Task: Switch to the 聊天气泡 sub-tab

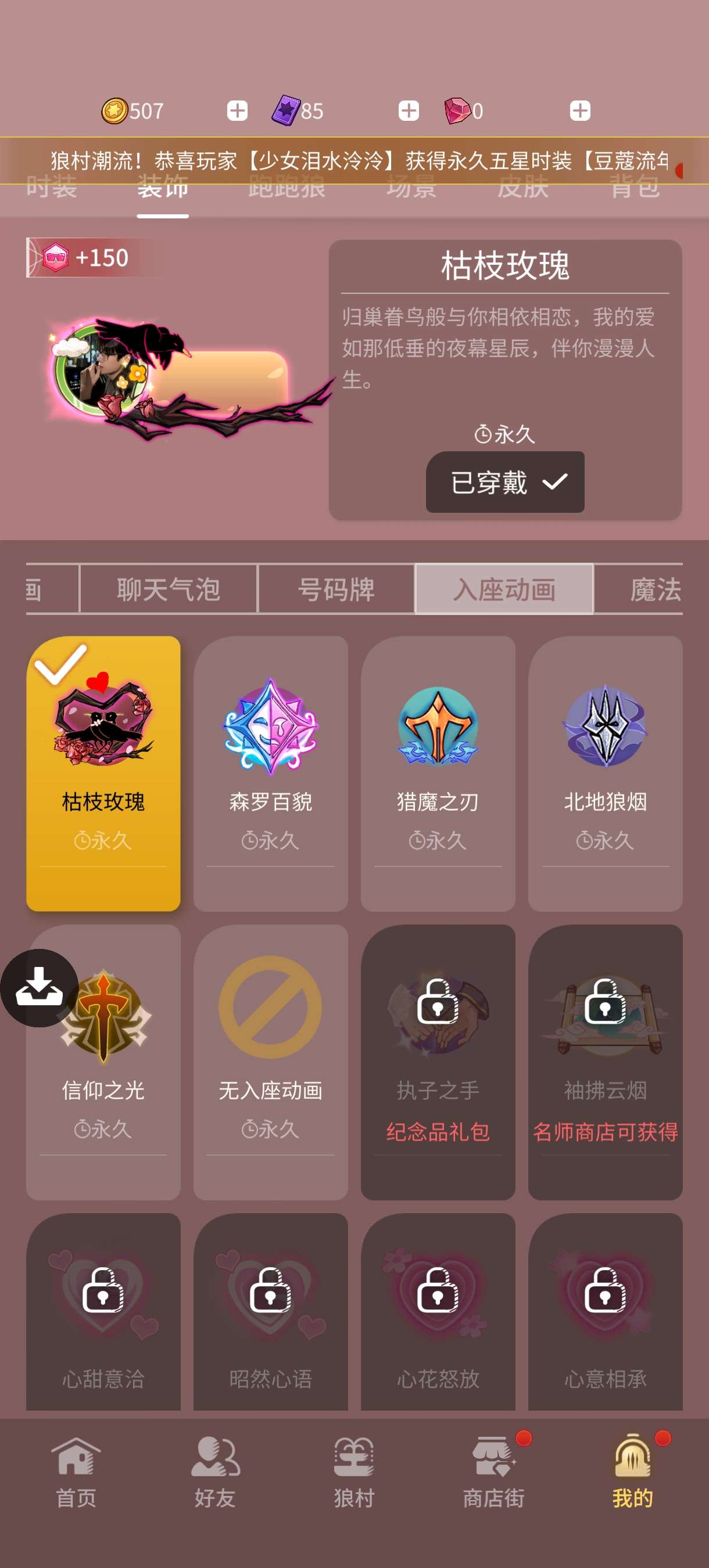Action: [168, 589]
